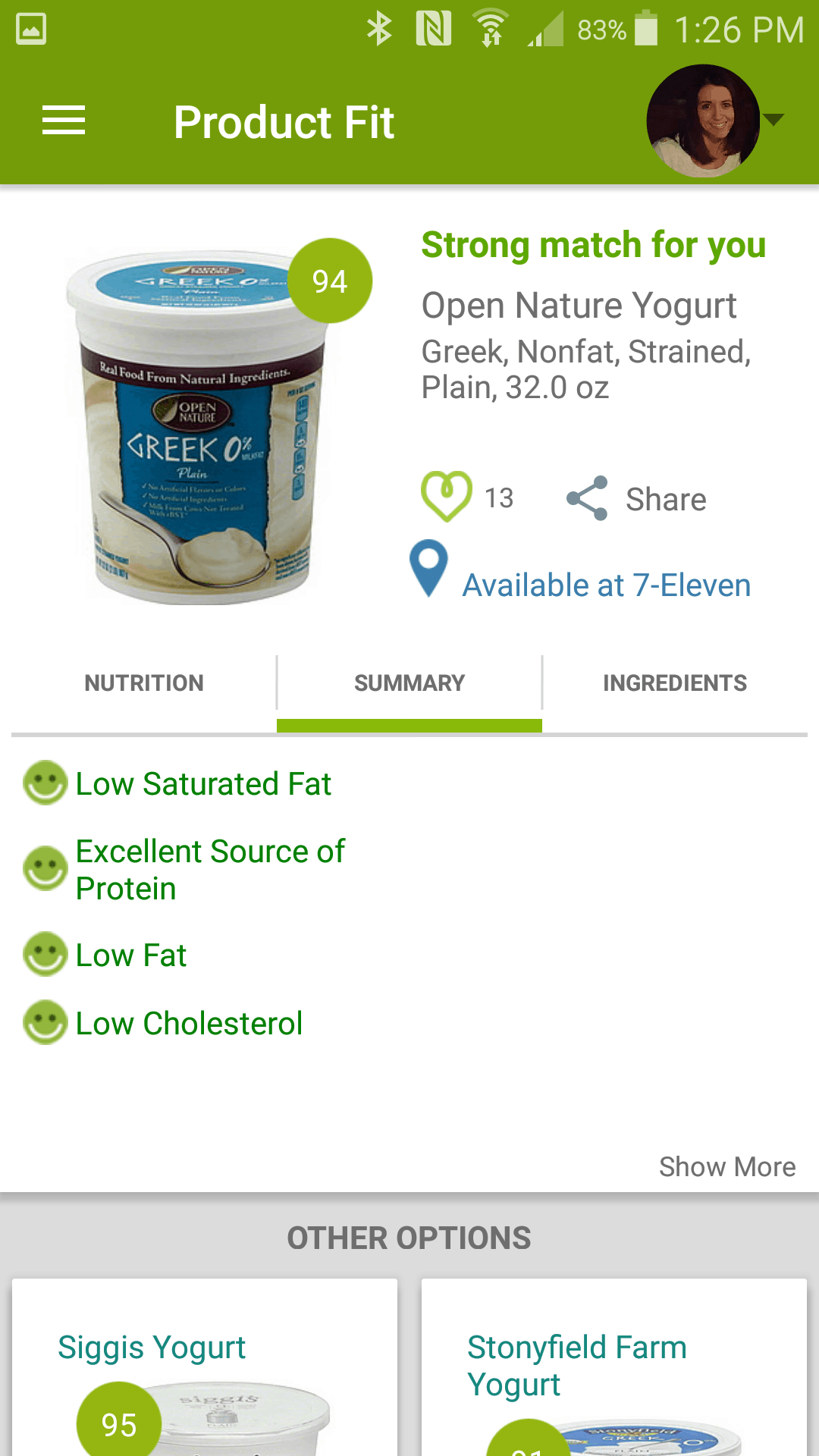Switch to the Nutrition tab
The width and height of the screenshot is (819, 1456).
click(x=144, y=683)
